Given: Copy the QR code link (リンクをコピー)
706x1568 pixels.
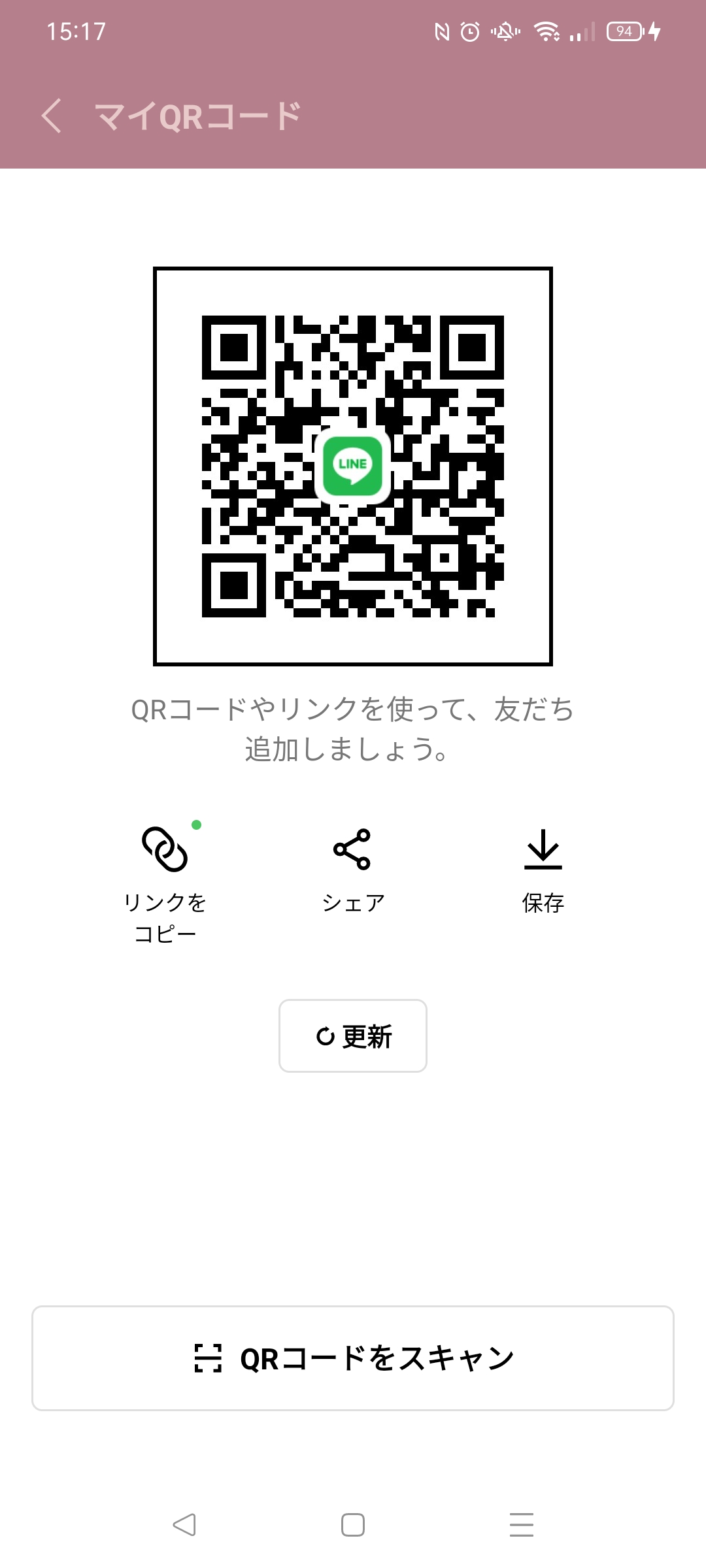Looking at the screenshot, I should click(x=165, y=875).
